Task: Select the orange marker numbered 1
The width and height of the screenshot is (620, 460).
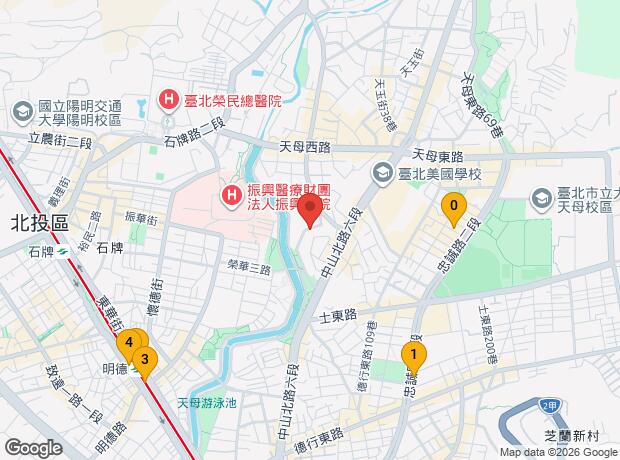Action: 412,354
